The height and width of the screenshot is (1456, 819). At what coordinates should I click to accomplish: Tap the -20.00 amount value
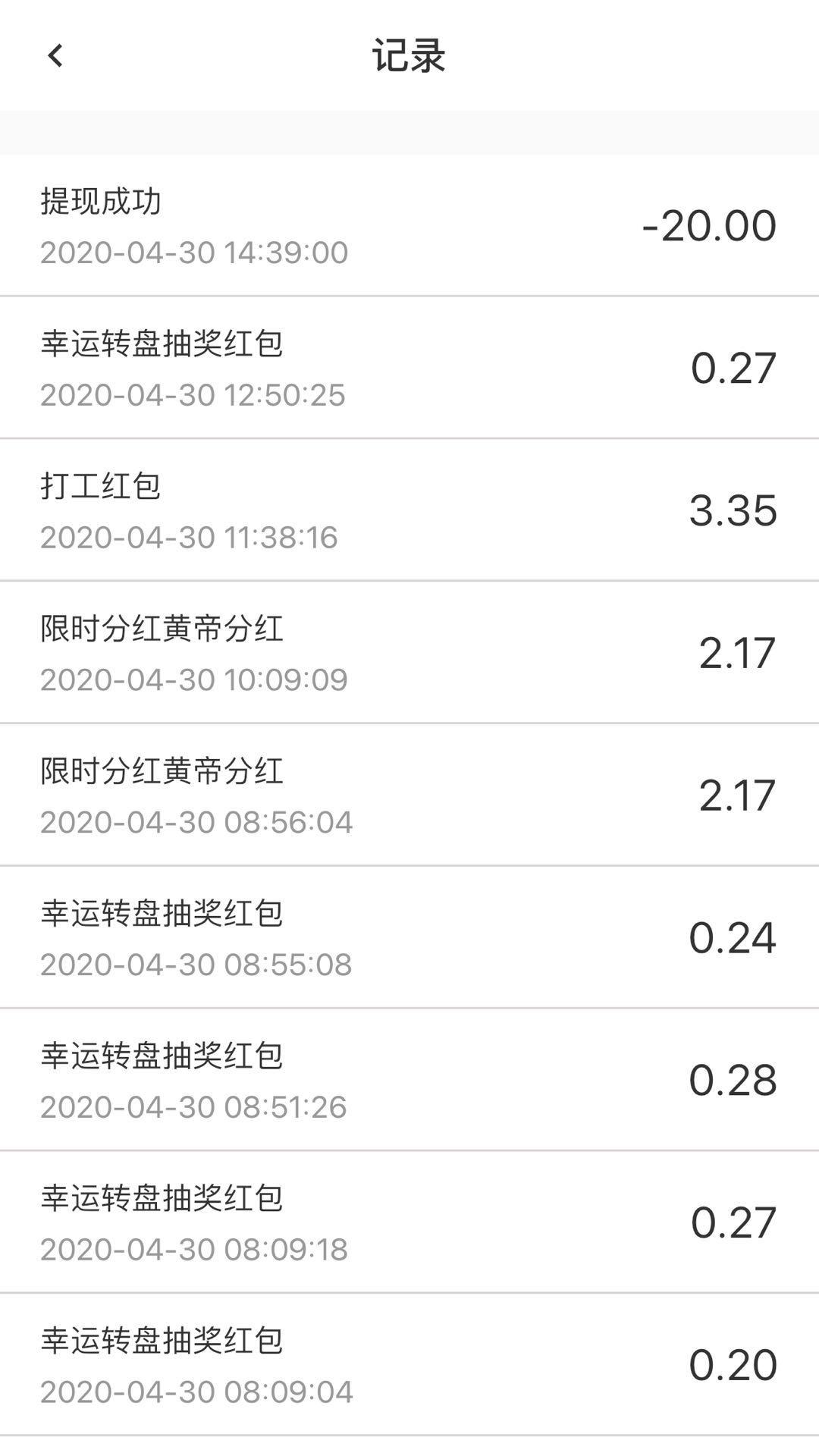(x=708, y=225)
